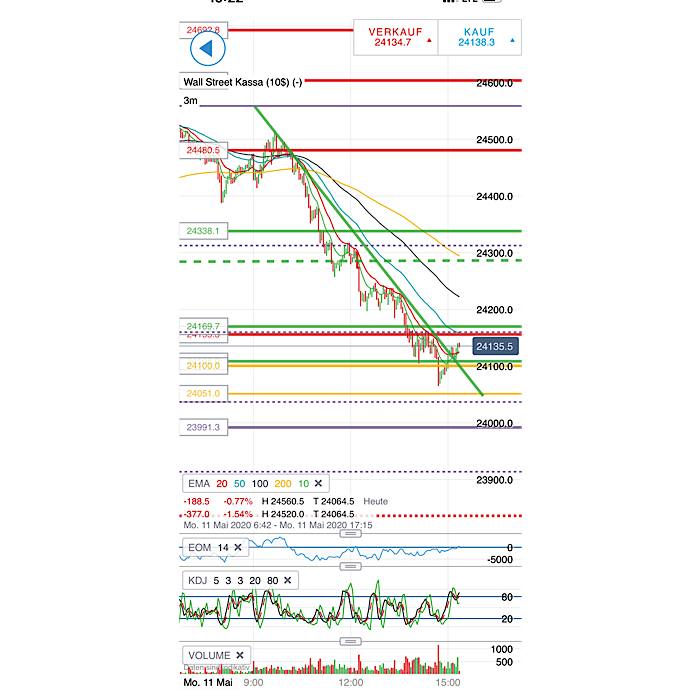Open the 3m timeframe selector
The width and height of the screenshot is (700, 700).
pyautogui.click(x=190, y=101)
